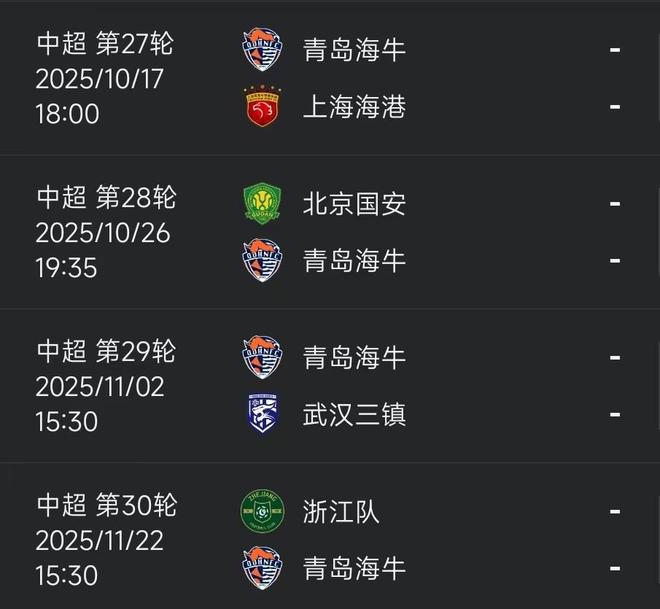
Task: View the Round 29 match against 武汉三镇
Action: coord(330,386)
